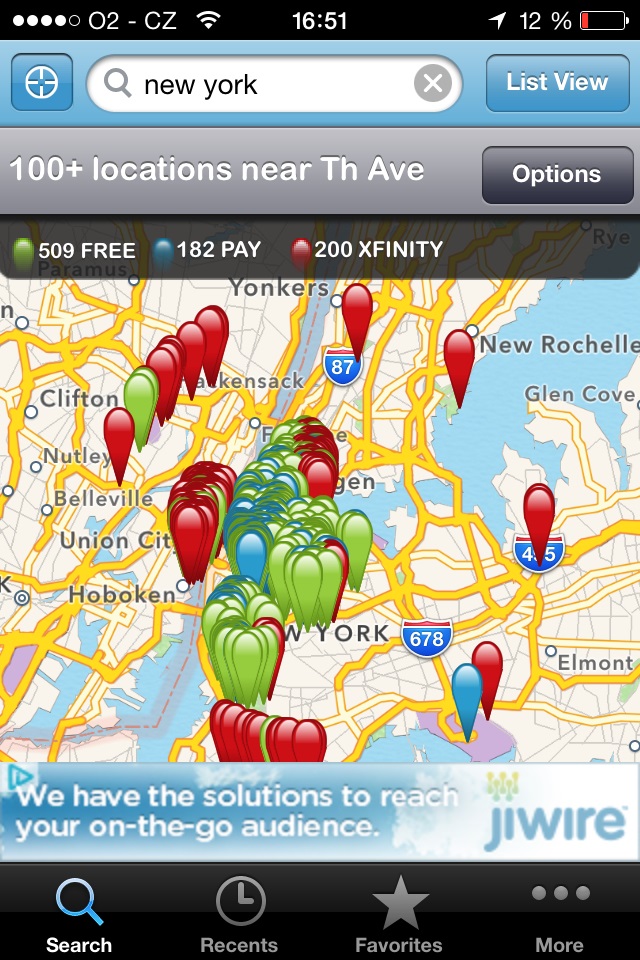Switch to List View
Viewport: 640px width, 960px height.
(x=557, y=83)
